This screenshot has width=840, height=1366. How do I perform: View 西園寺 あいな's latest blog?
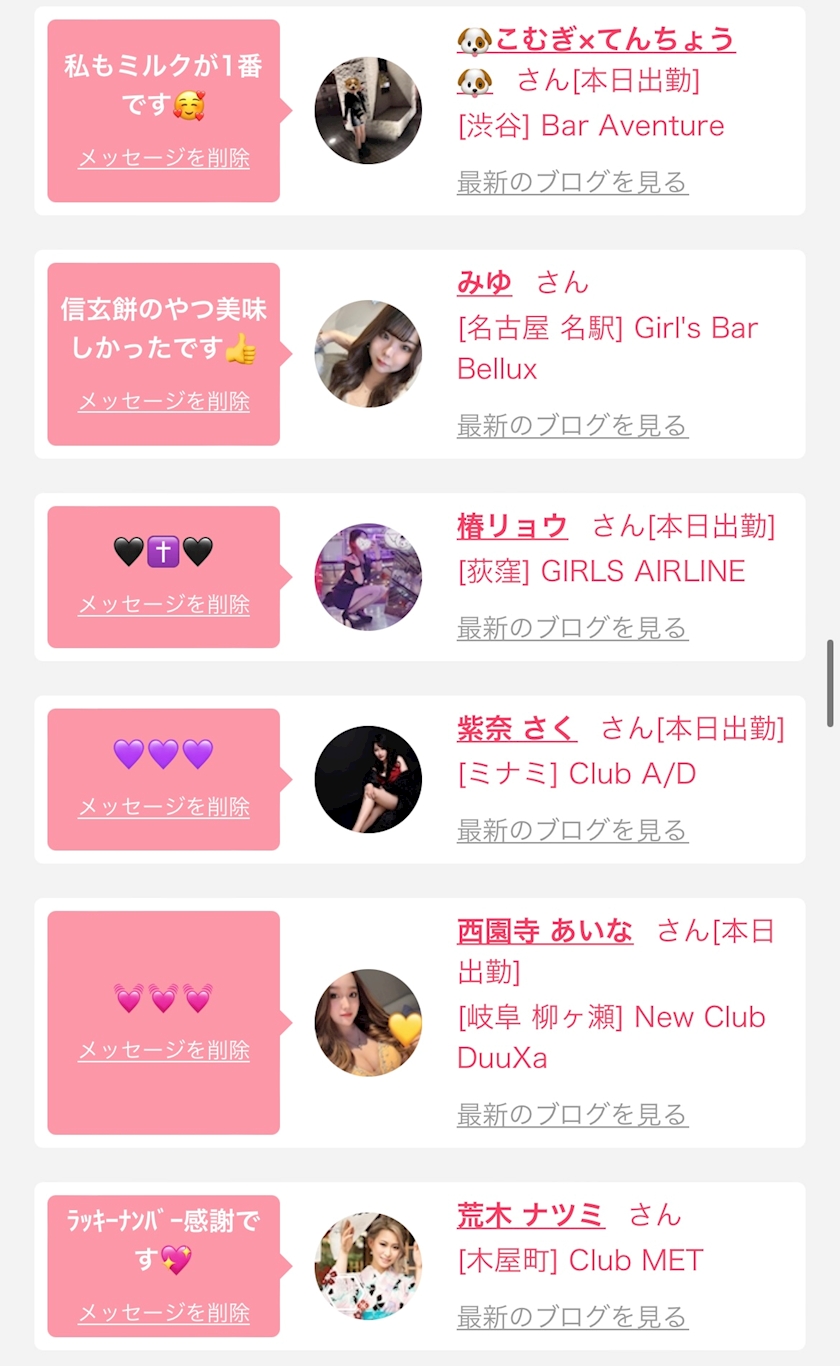(x=572, y=1114)
